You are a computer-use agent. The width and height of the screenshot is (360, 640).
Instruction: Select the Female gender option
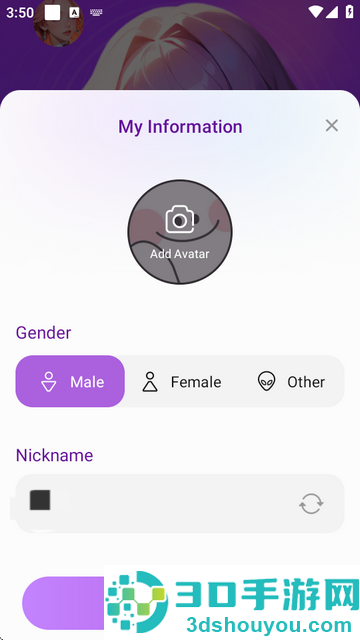tap(182, 381)
